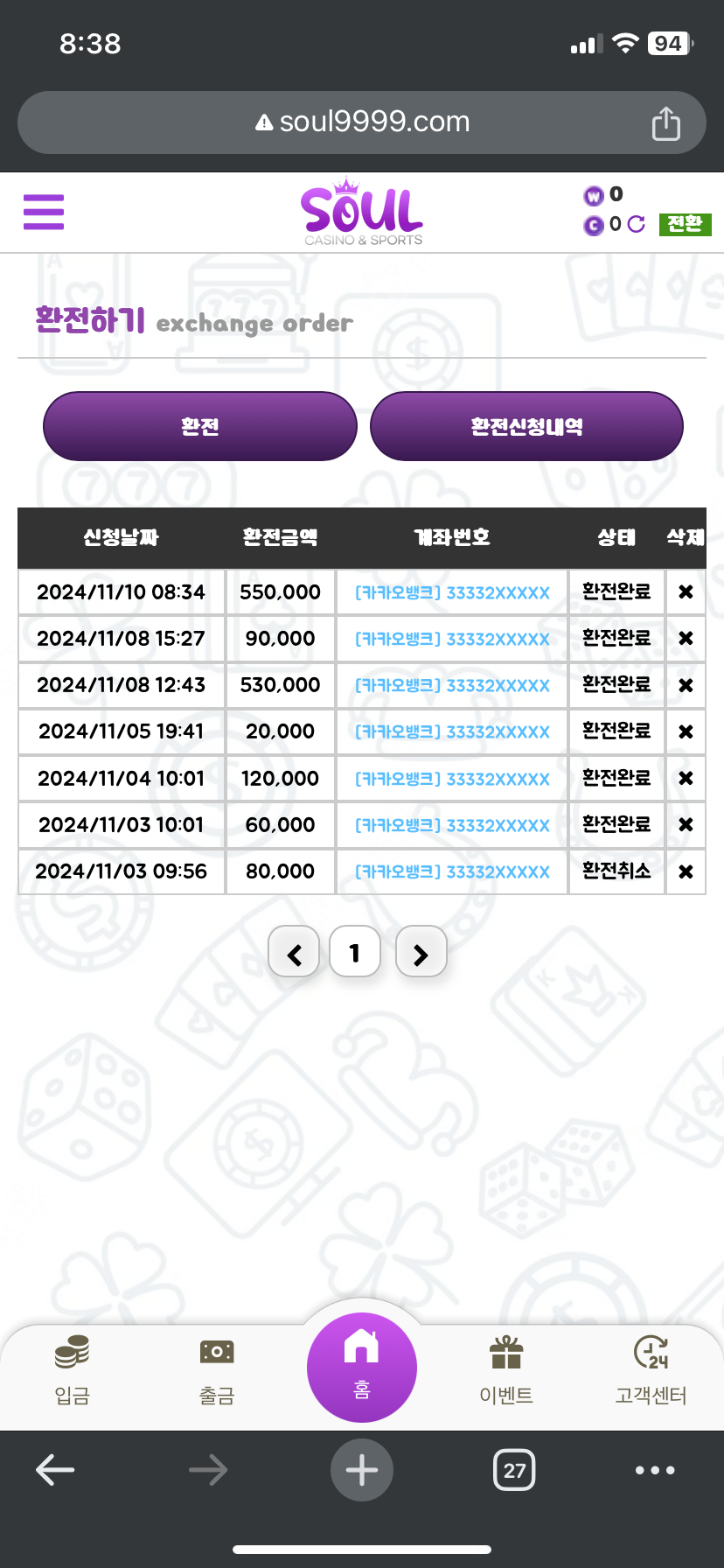Open the 이벤트 events tab
The image size is (724, 1568).
(x=506, y=1370)
